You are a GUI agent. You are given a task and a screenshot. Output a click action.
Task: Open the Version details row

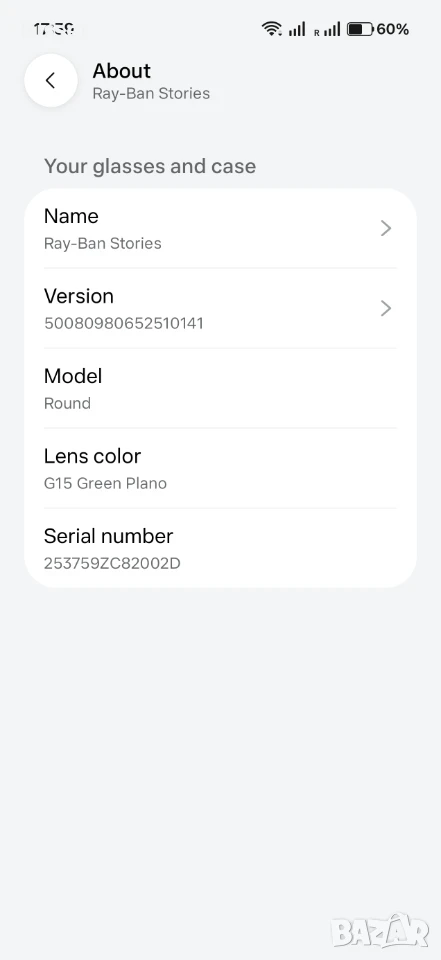click(220, 309)
